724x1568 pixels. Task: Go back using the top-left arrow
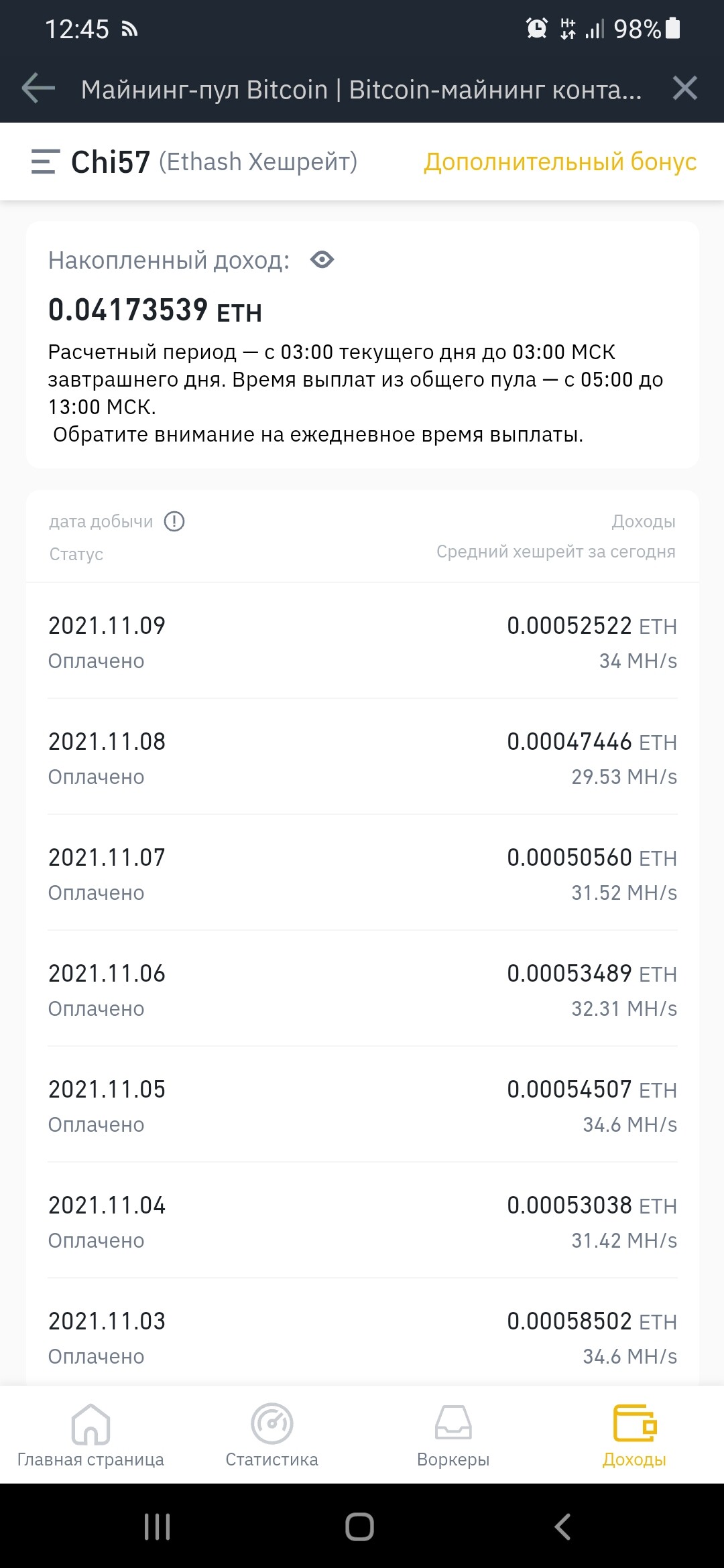pos(38,88)
